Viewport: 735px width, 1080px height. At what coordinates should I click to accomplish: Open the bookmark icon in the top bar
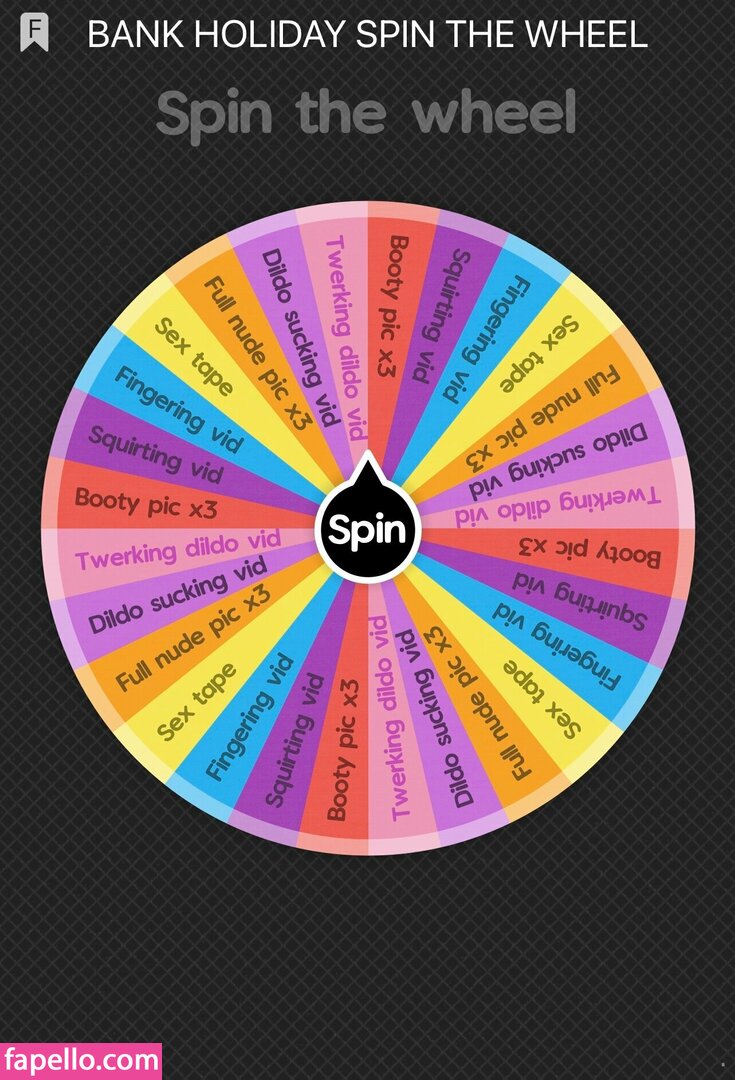pos(34,33)
